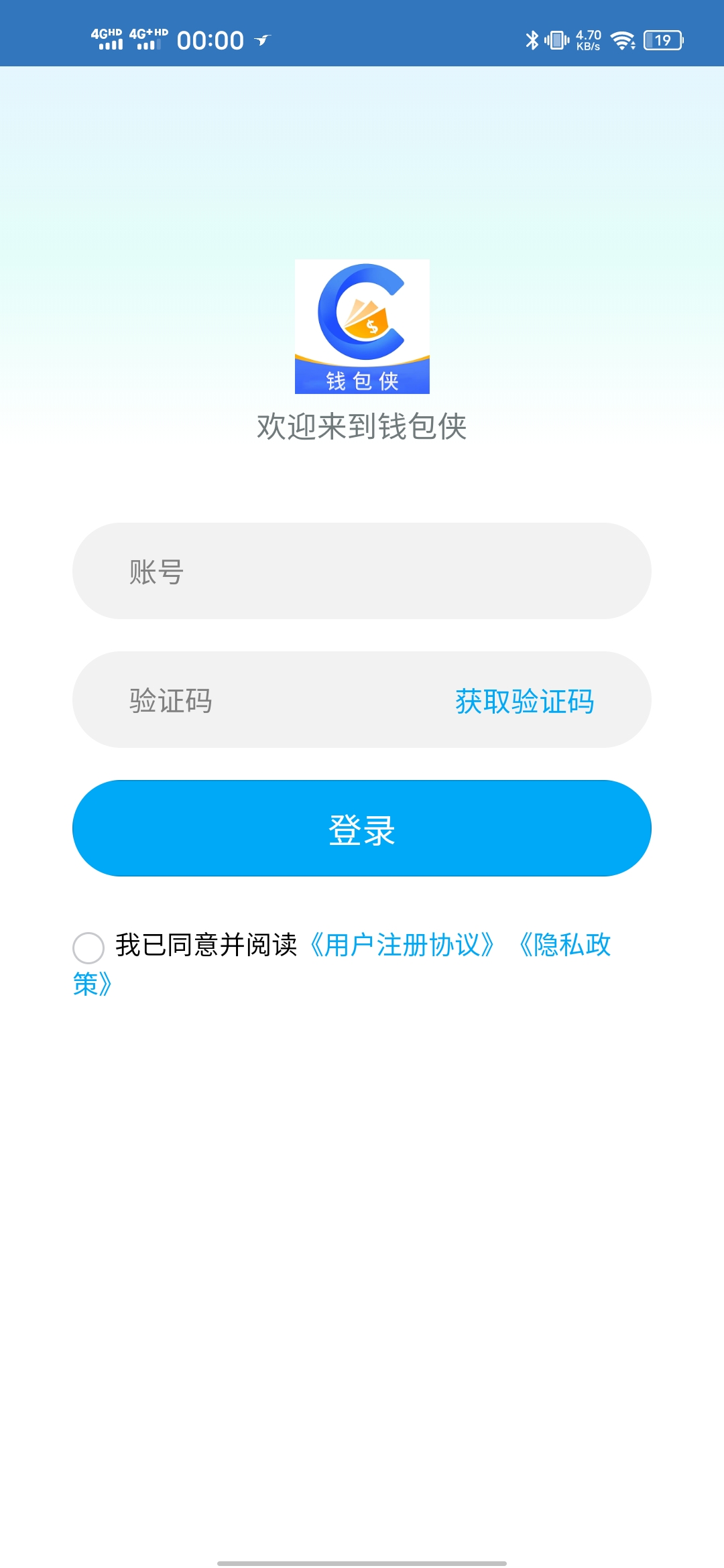Open the 《用户注册协议》 link
This screenshot has height=1568, width=724.
coord(402,945)
